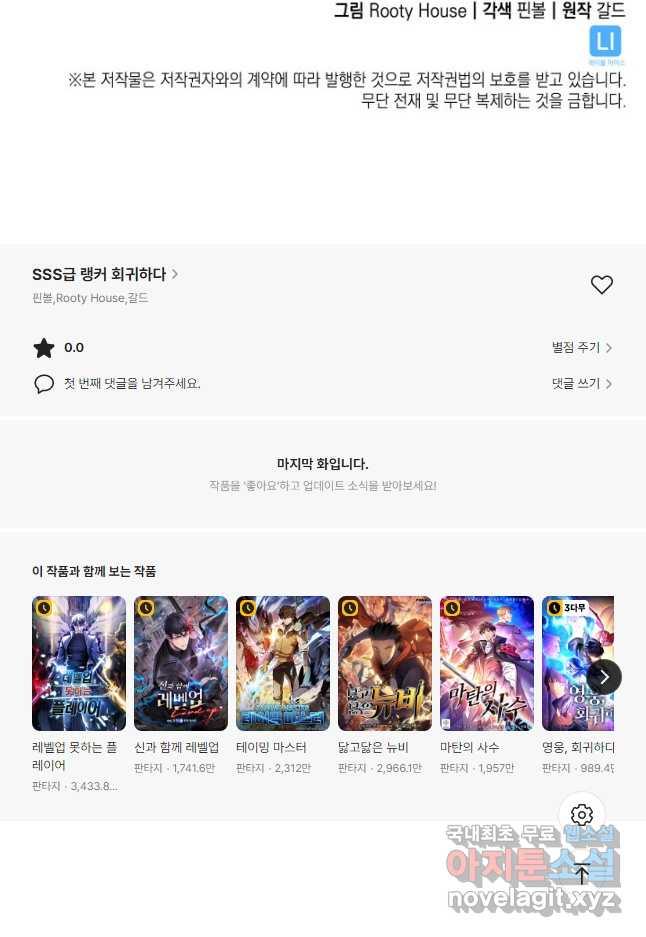View the 닳고닳은 뉴비 webtoon
This screenshot has height=937, width=646.
385,663
